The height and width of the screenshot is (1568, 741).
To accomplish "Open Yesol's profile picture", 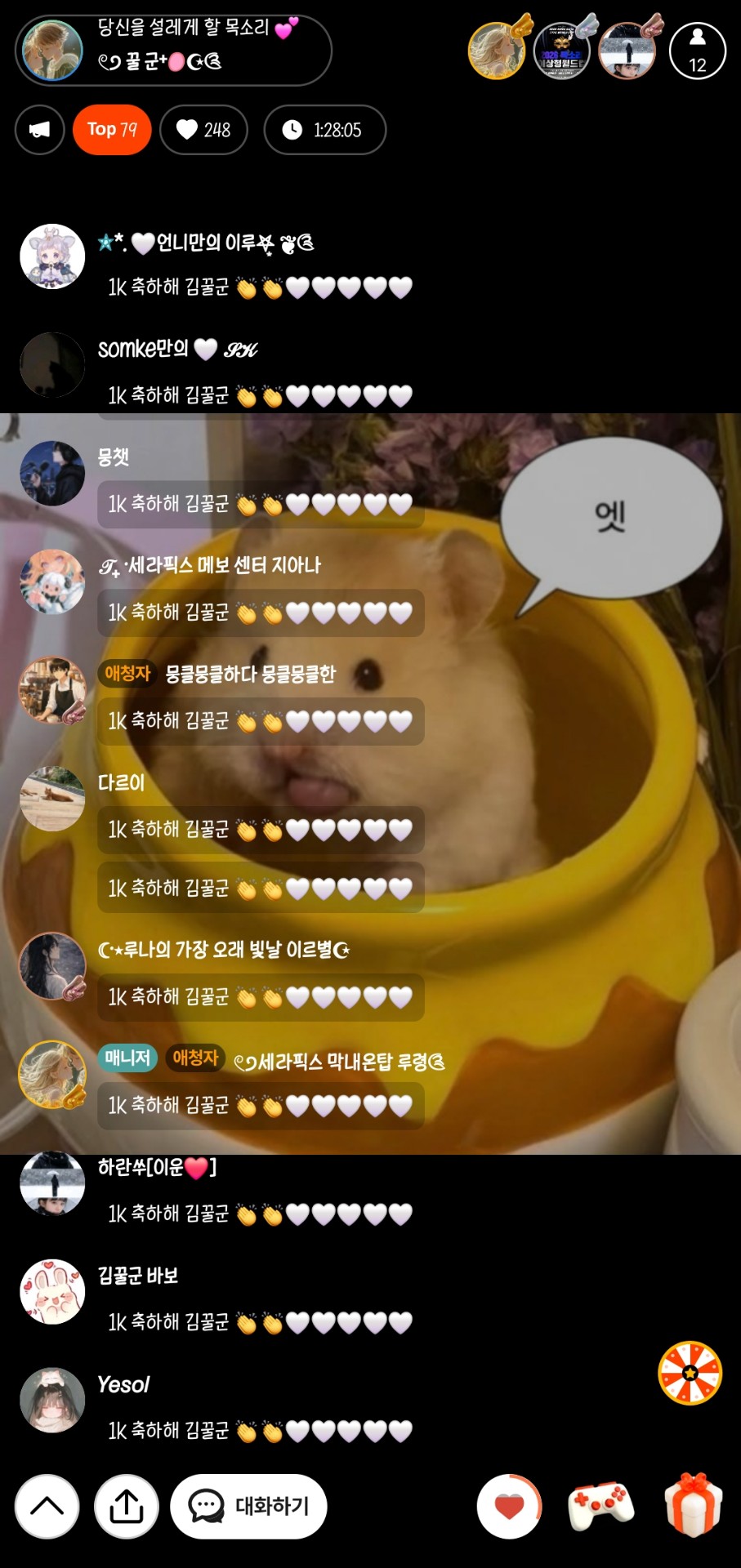I will (52, 1400).
